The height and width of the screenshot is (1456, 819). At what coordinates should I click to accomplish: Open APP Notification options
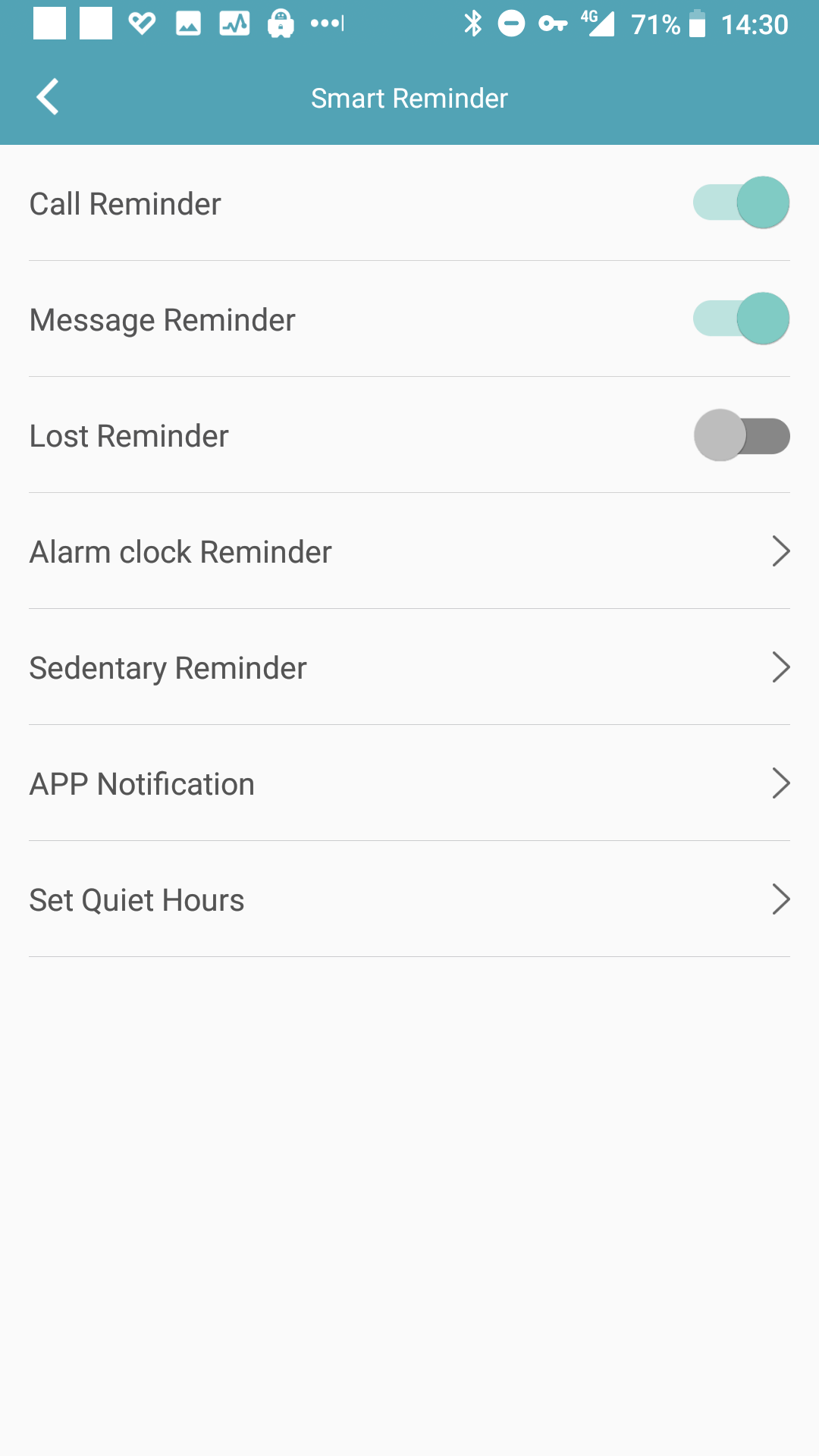click(409, 783)
